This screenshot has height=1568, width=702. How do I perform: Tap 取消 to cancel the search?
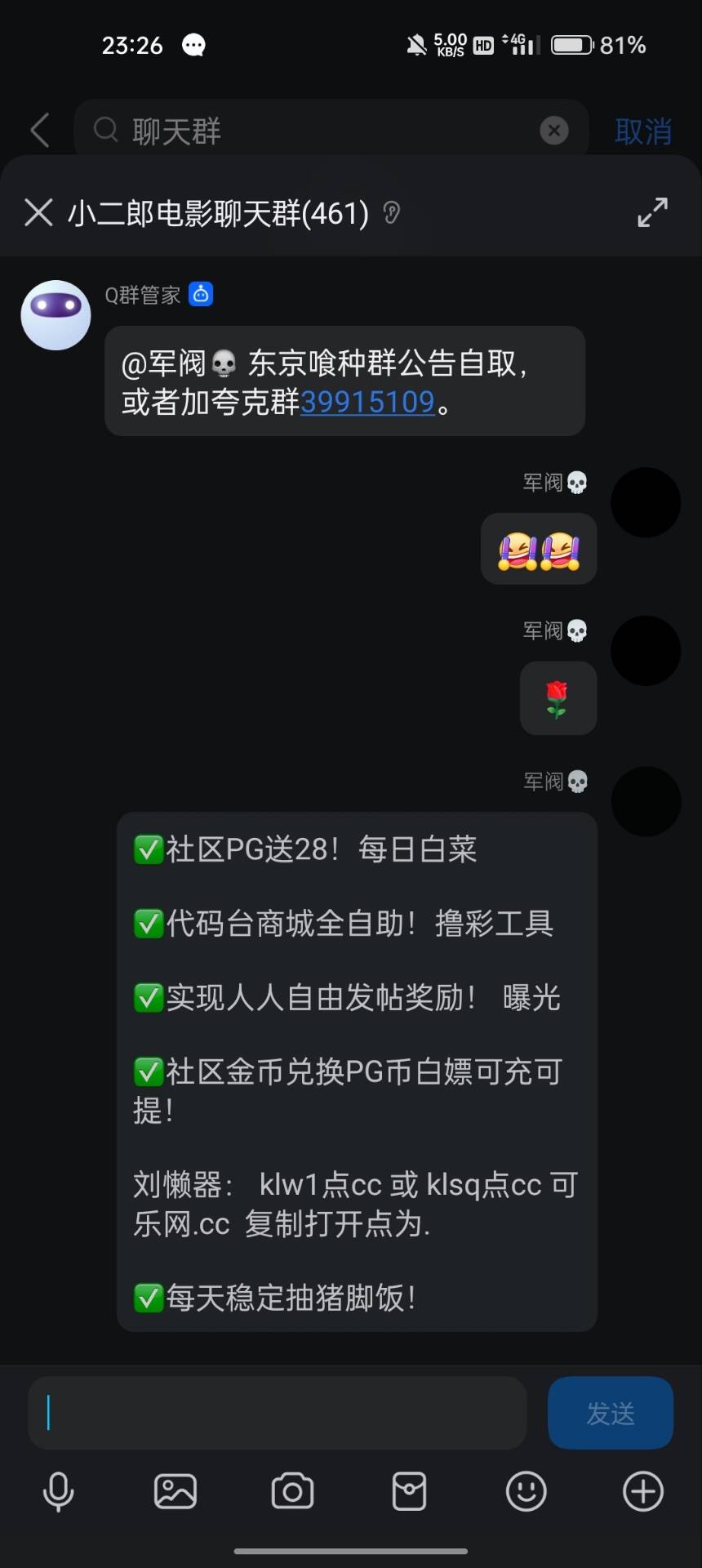642,131
